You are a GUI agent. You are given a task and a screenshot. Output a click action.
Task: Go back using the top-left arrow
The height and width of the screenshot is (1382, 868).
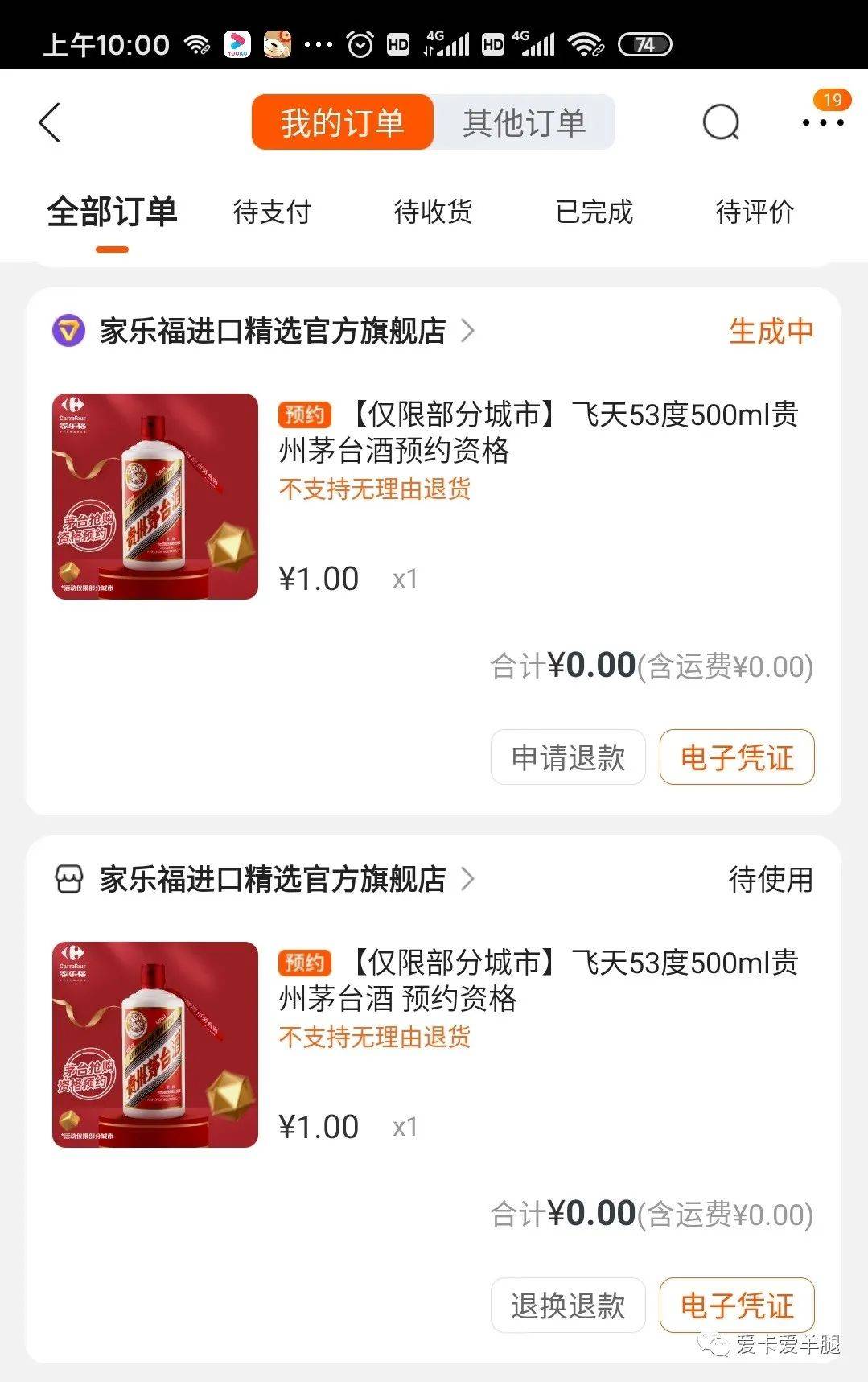pyautogui.click(x=50, y=123)
